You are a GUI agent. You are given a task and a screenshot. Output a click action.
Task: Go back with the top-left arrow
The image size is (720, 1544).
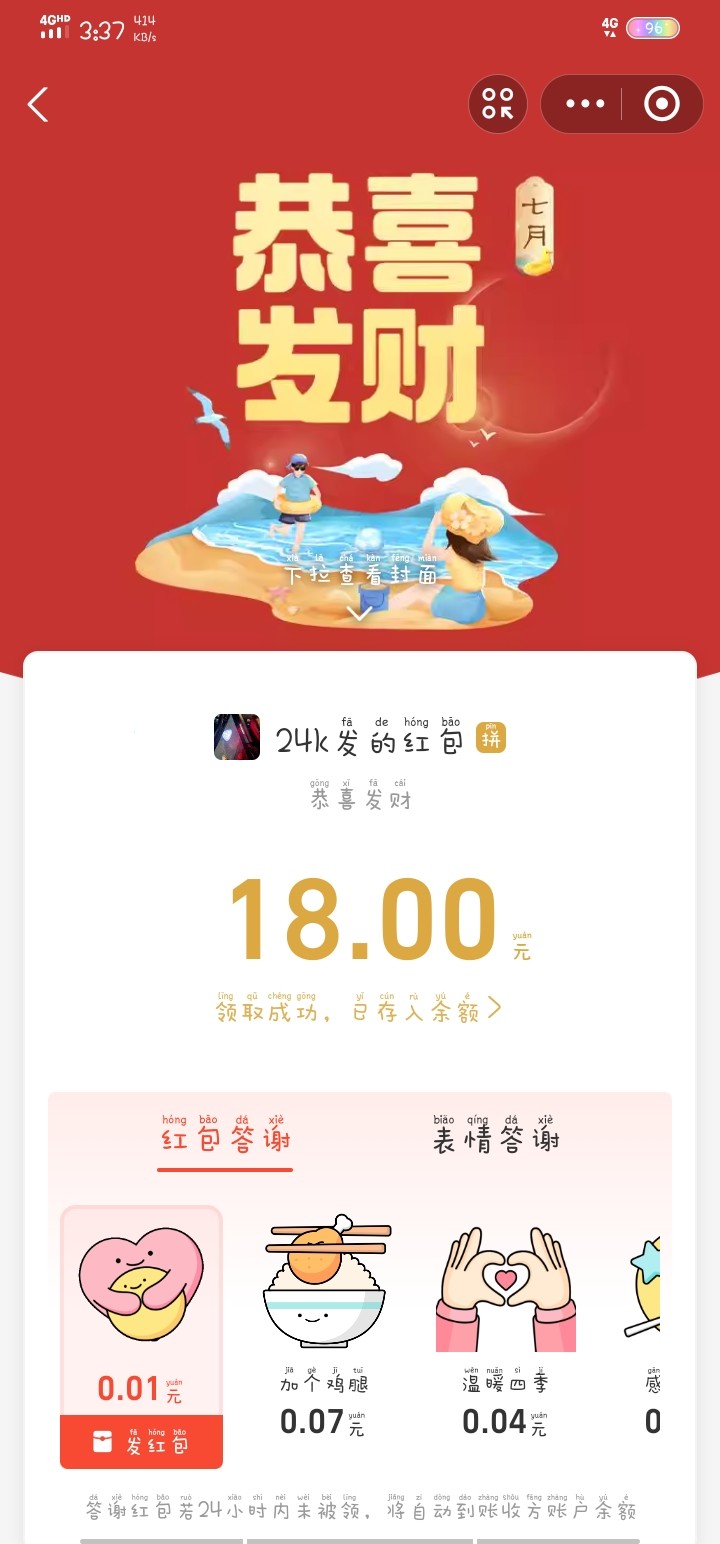pos(38,104)
